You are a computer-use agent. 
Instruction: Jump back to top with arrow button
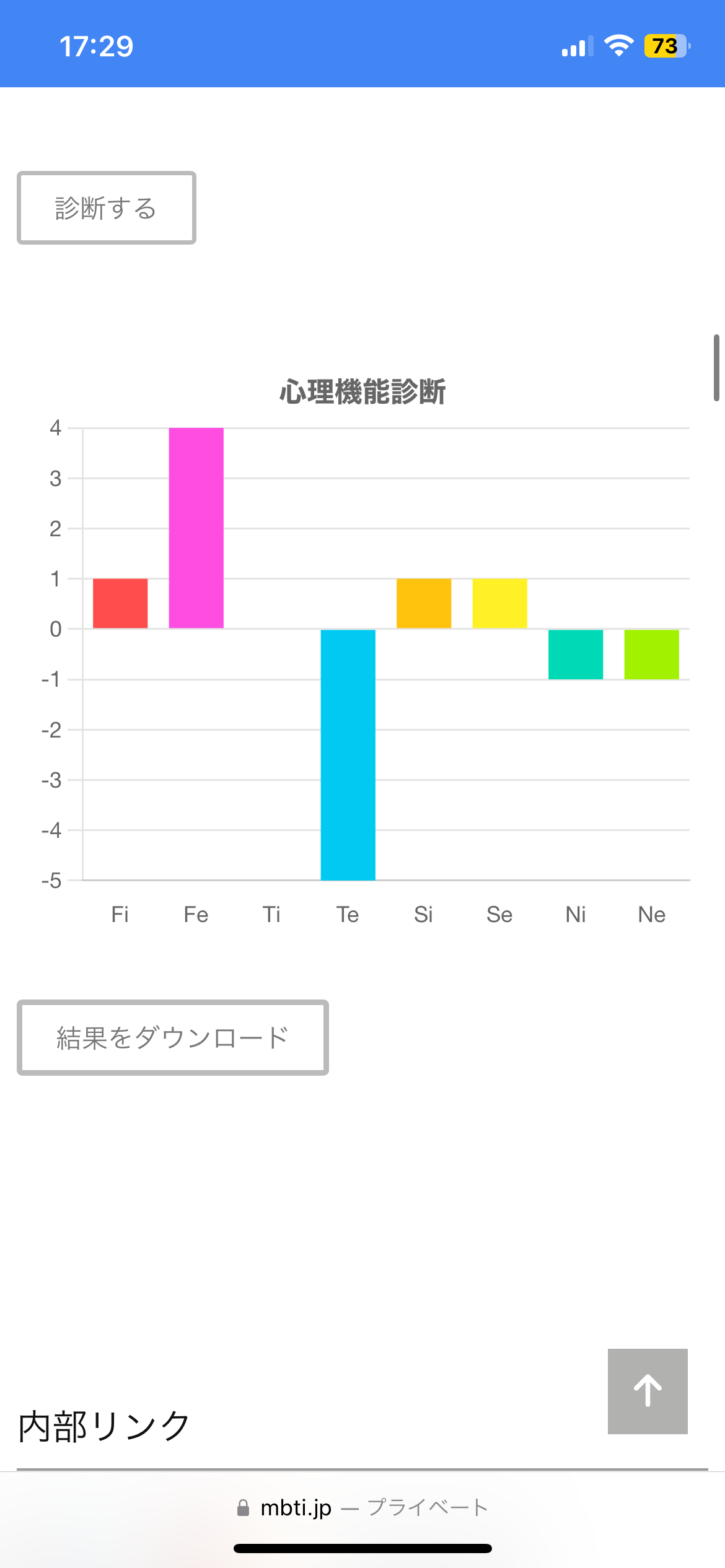point(648,1391)
